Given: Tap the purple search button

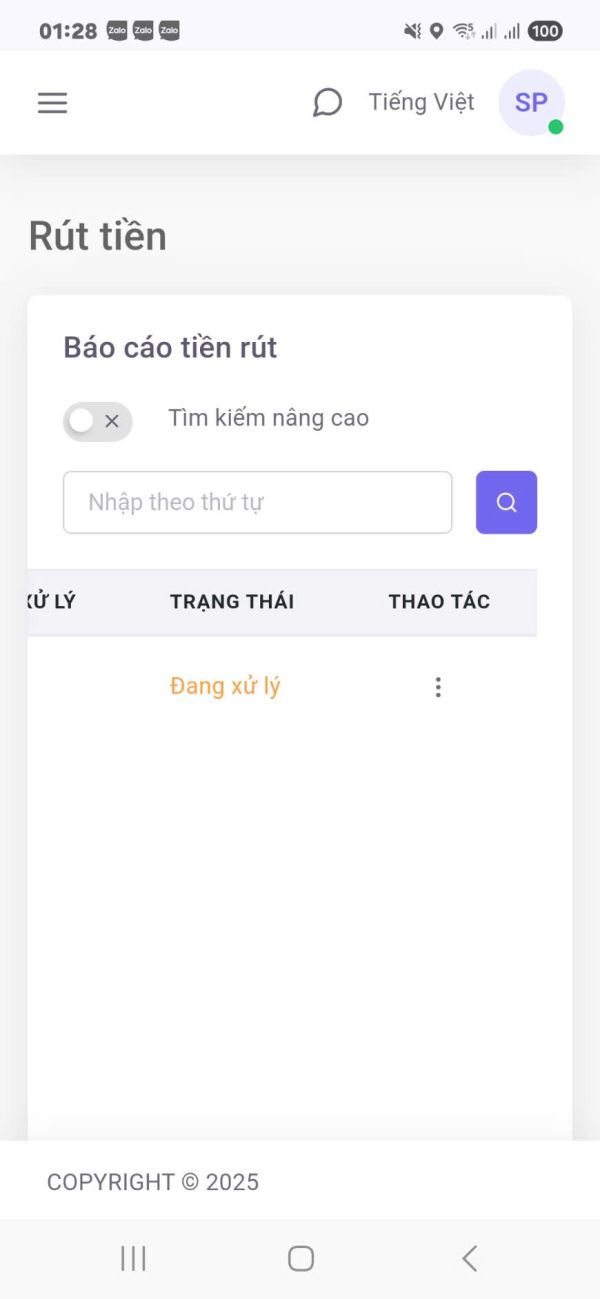Looking at the screenshot, I should click(x=506, y=502).
